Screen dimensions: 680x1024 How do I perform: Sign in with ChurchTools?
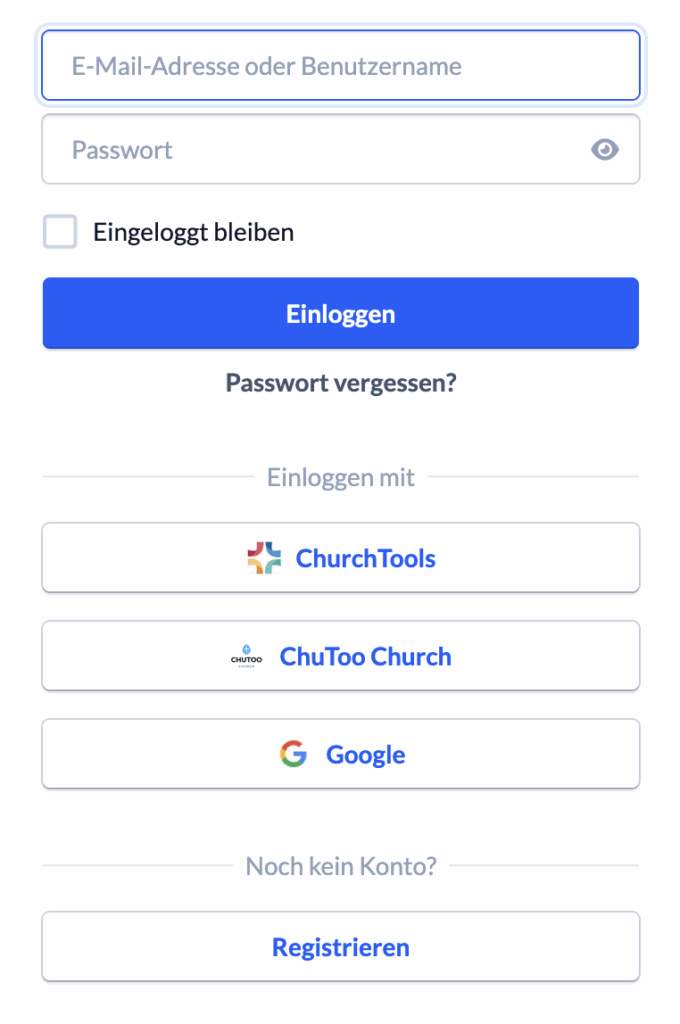(x=340, y=558)
